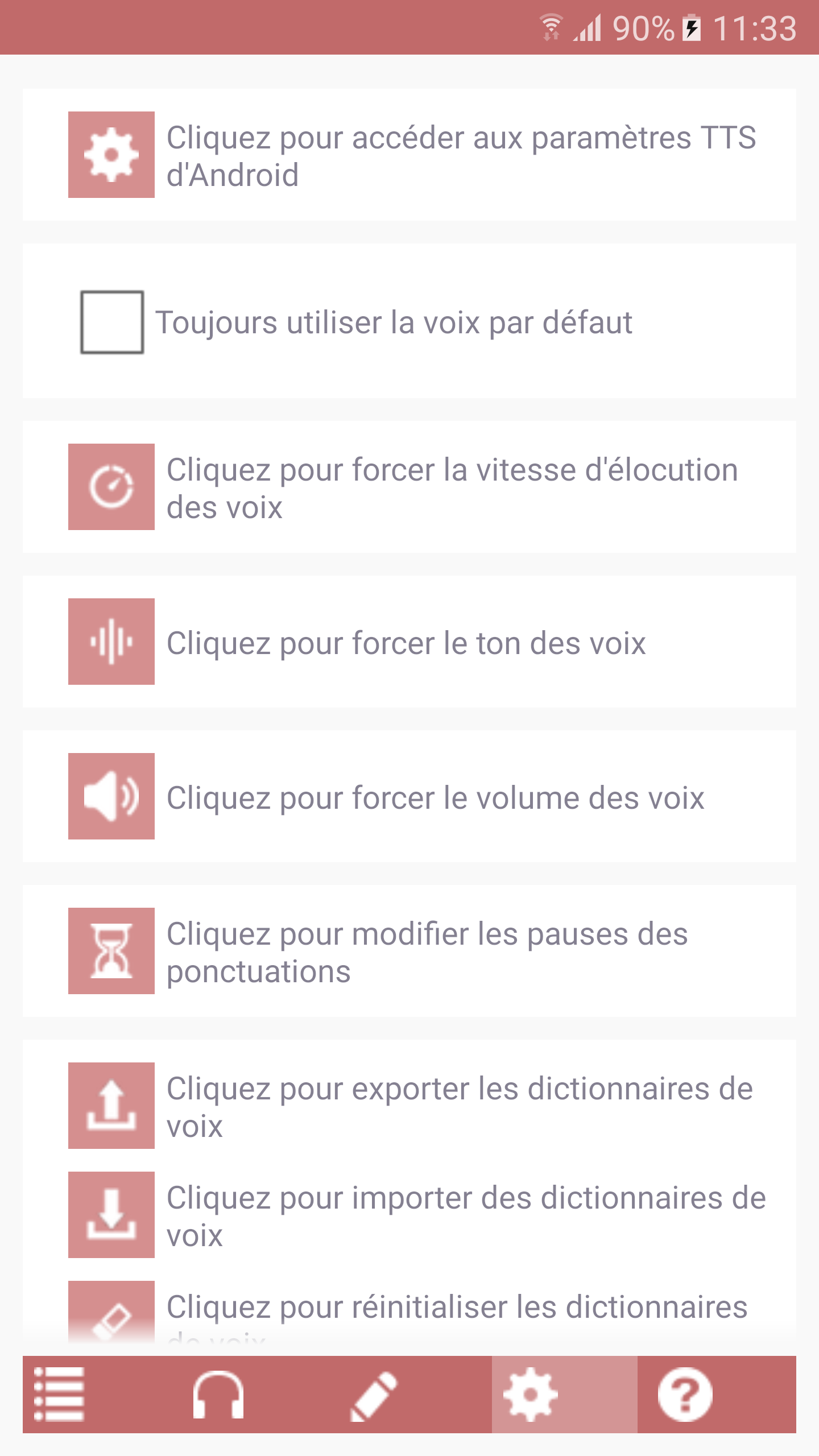Export the voice dictionaries
The image size is (819, 1456).
[x=409, y=1106]
